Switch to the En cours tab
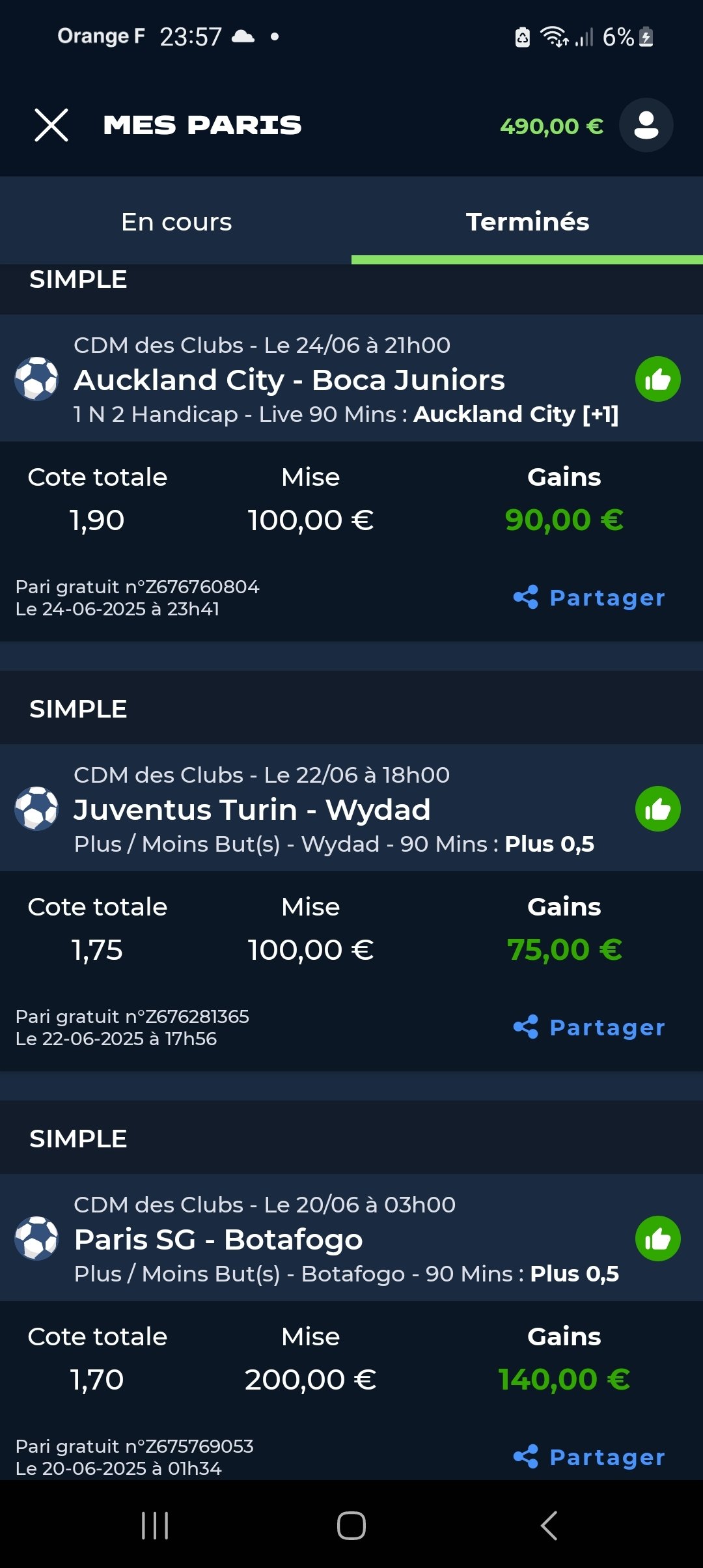 (176, 221)
